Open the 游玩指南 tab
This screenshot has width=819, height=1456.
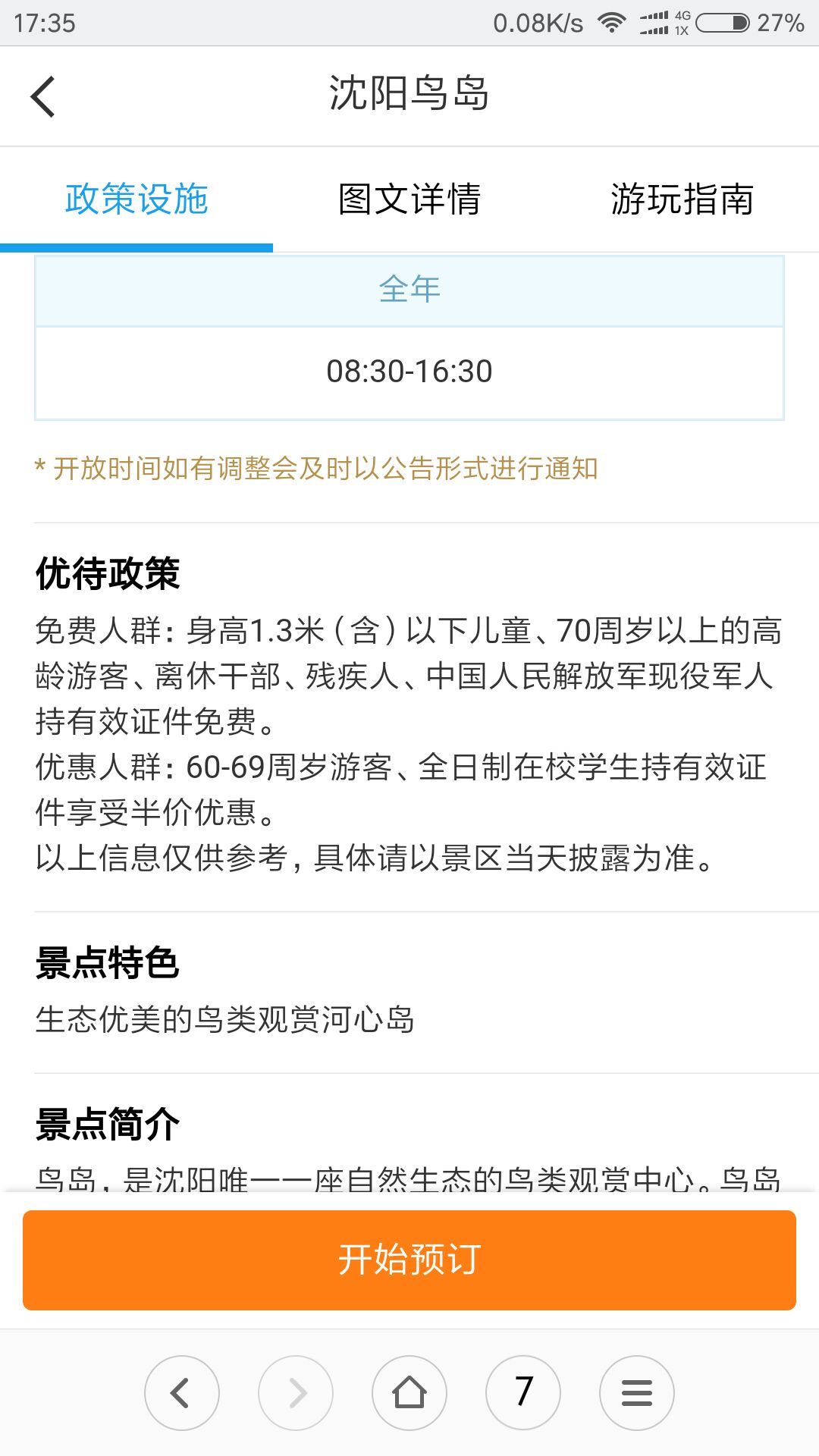(682, 199)
